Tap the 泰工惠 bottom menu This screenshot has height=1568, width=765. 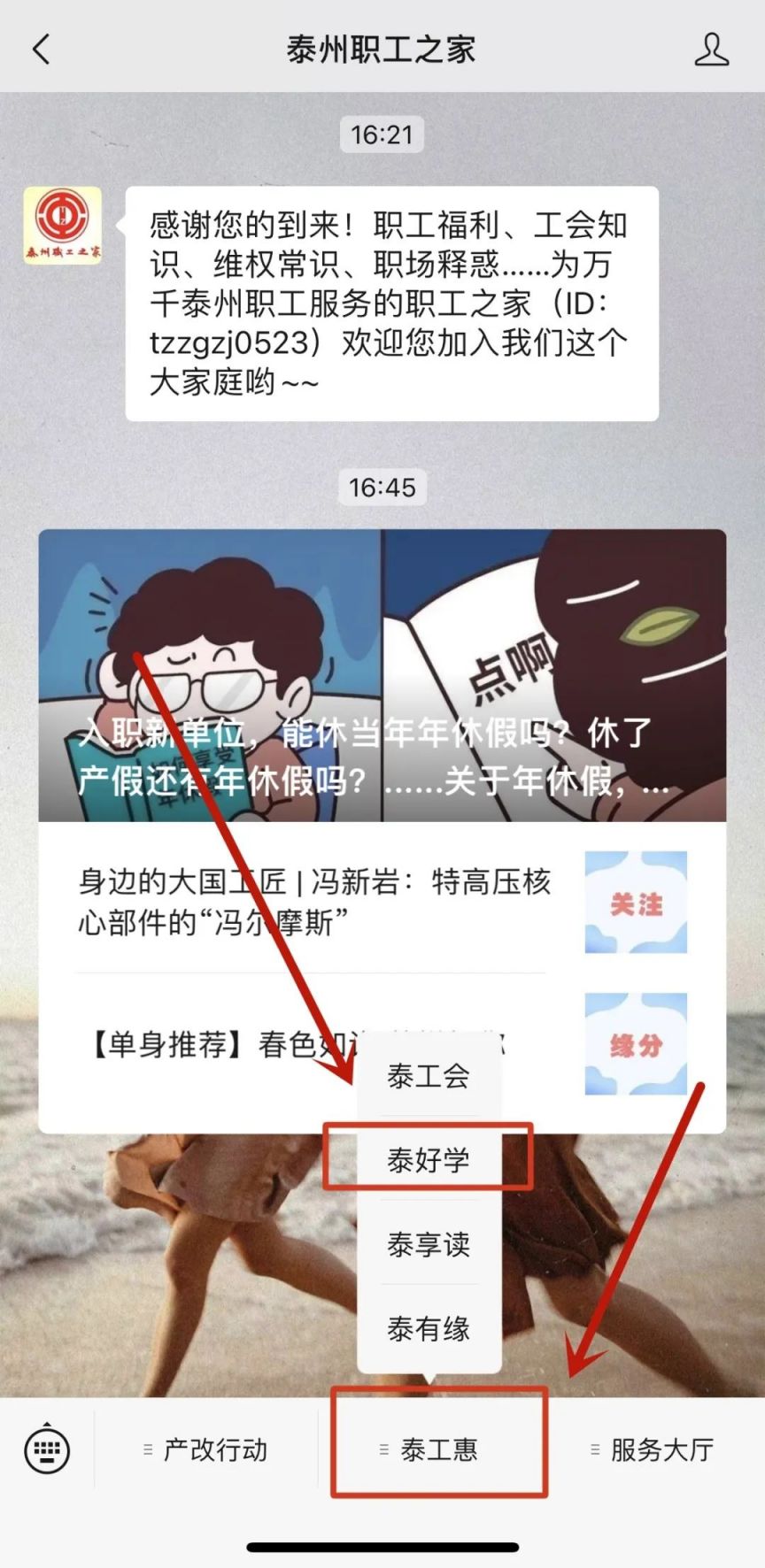[x=439, y=1449]
